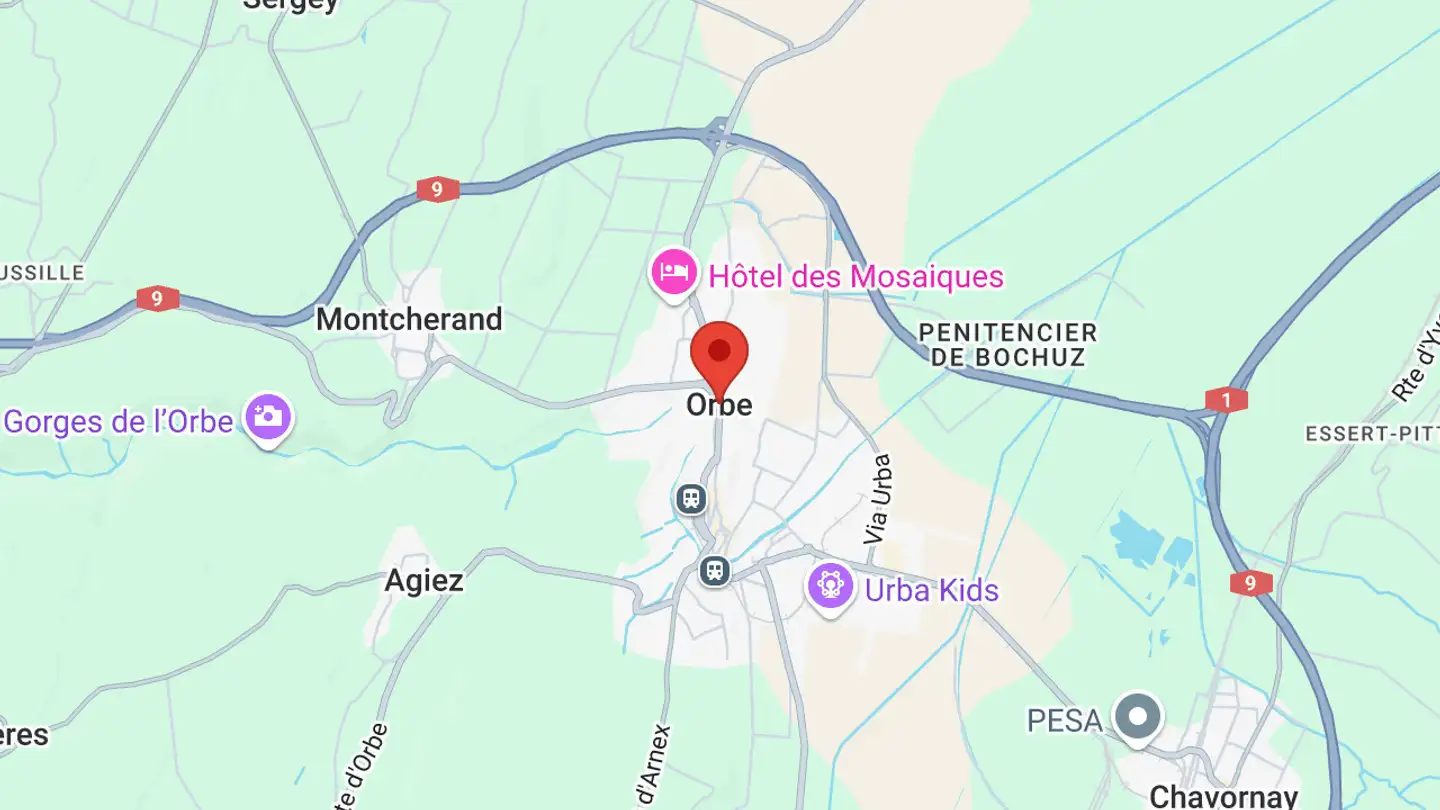Open the upper train station icon in Orbe
The height and width of the screenshot is (810, 1440).
[x=691, y=498]
